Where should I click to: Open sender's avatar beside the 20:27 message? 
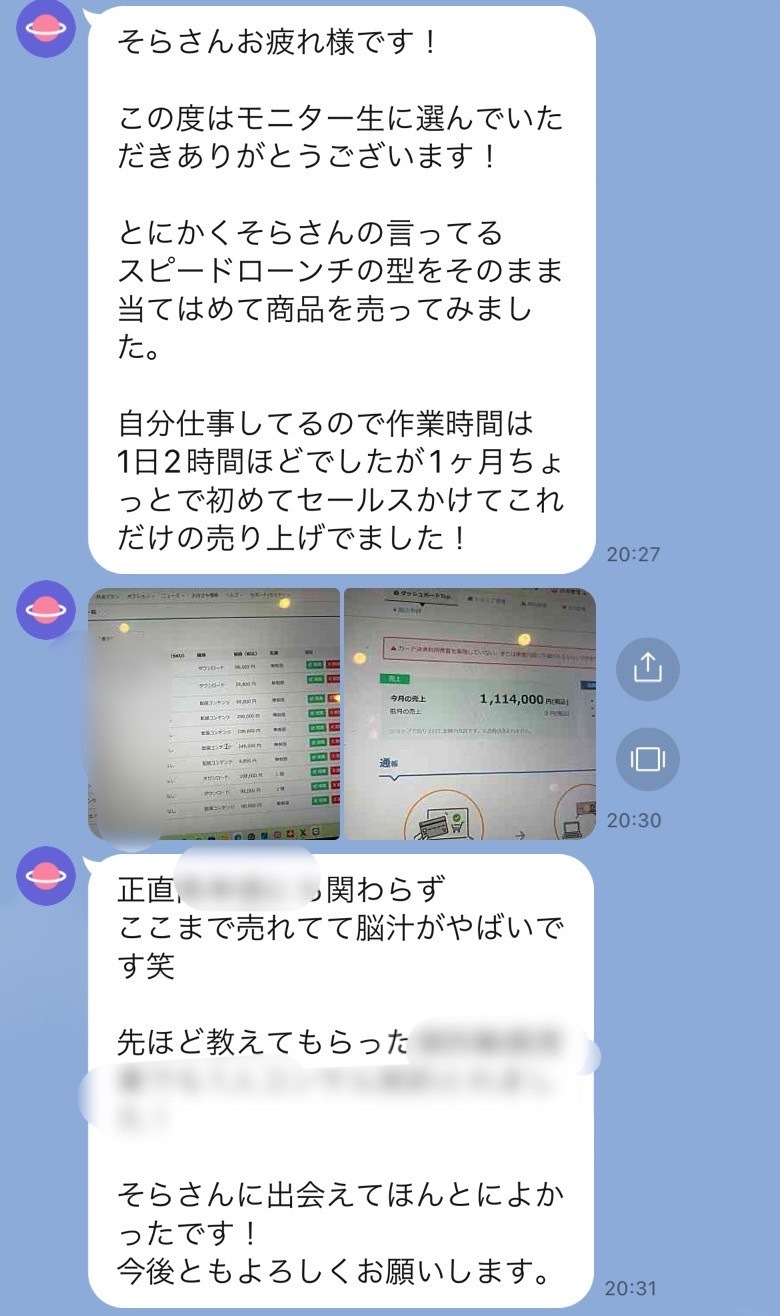(x=46, y=28)
